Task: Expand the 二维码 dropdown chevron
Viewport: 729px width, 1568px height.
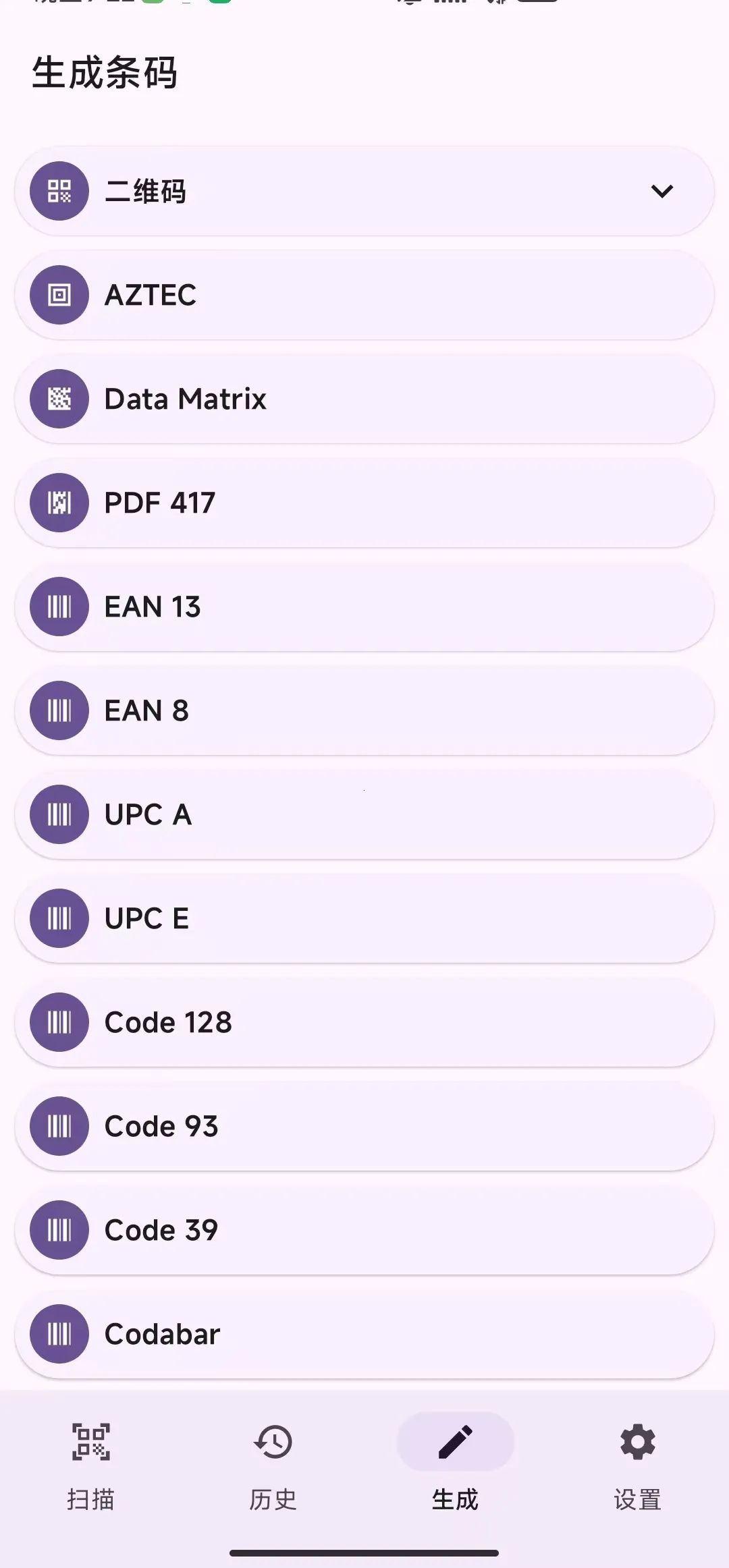Action: 661,191
